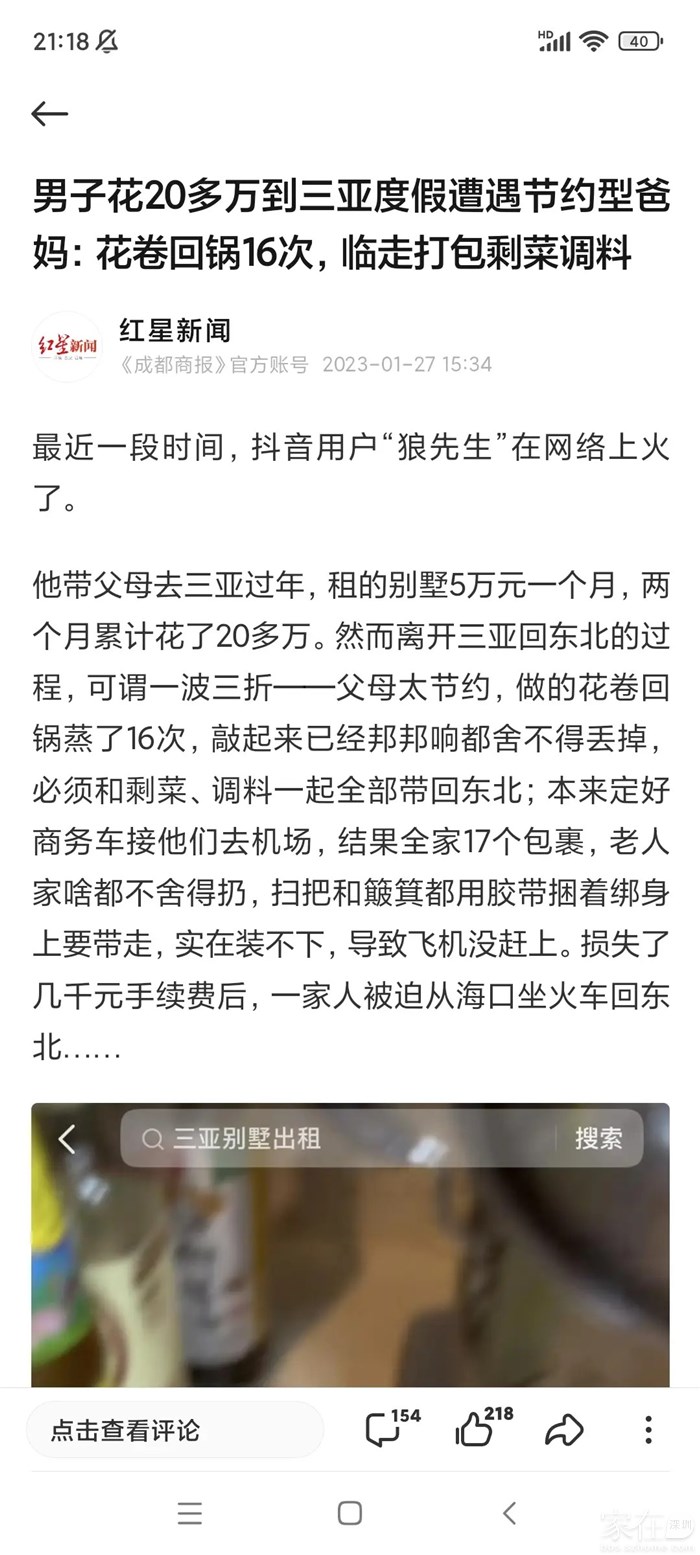This screenshot has width=700, height=1555.
Task: Open the three-dot overflow menu
Action: 648,1430
